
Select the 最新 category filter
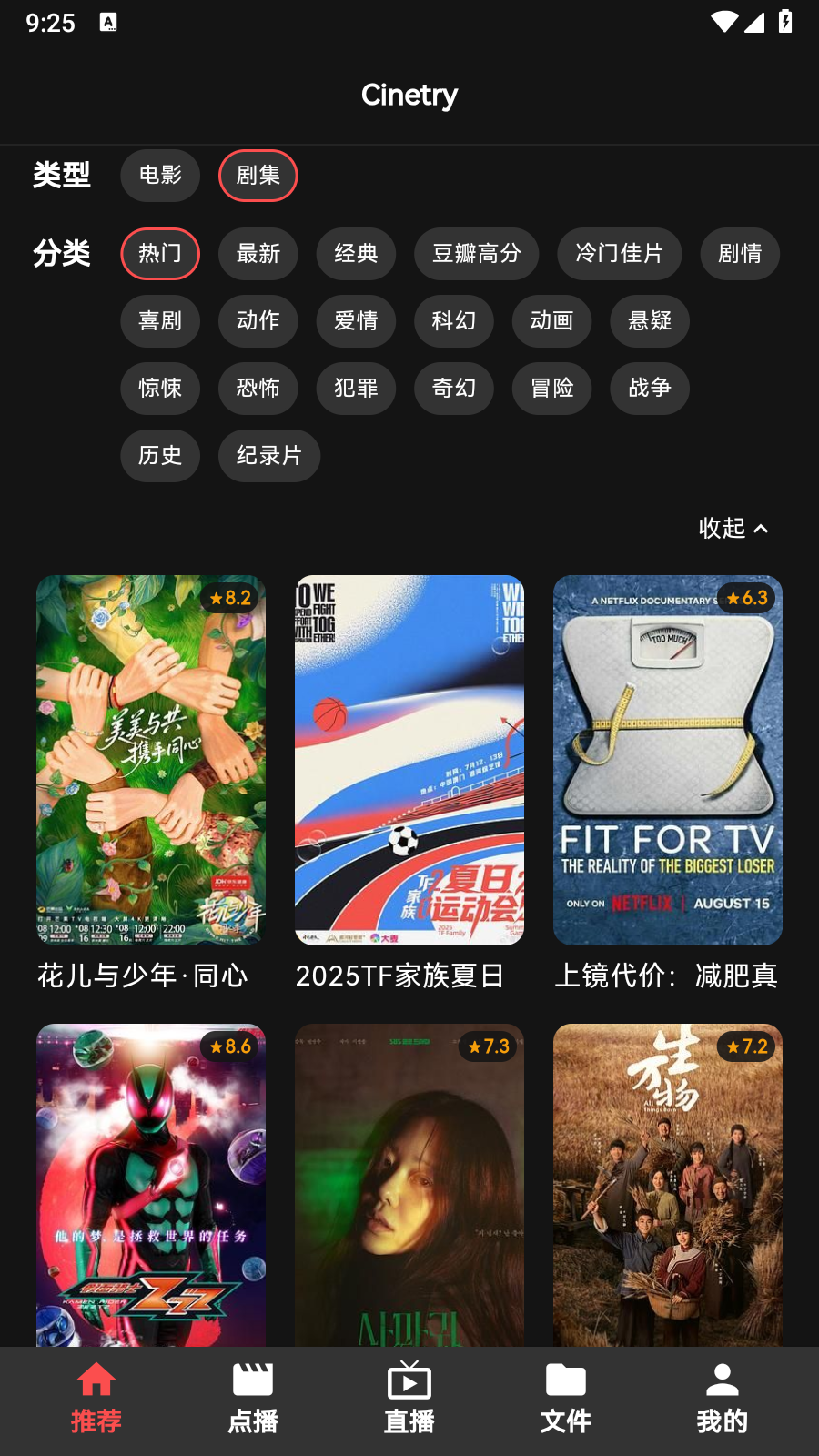pyautogui.click(x=258, y=254)
